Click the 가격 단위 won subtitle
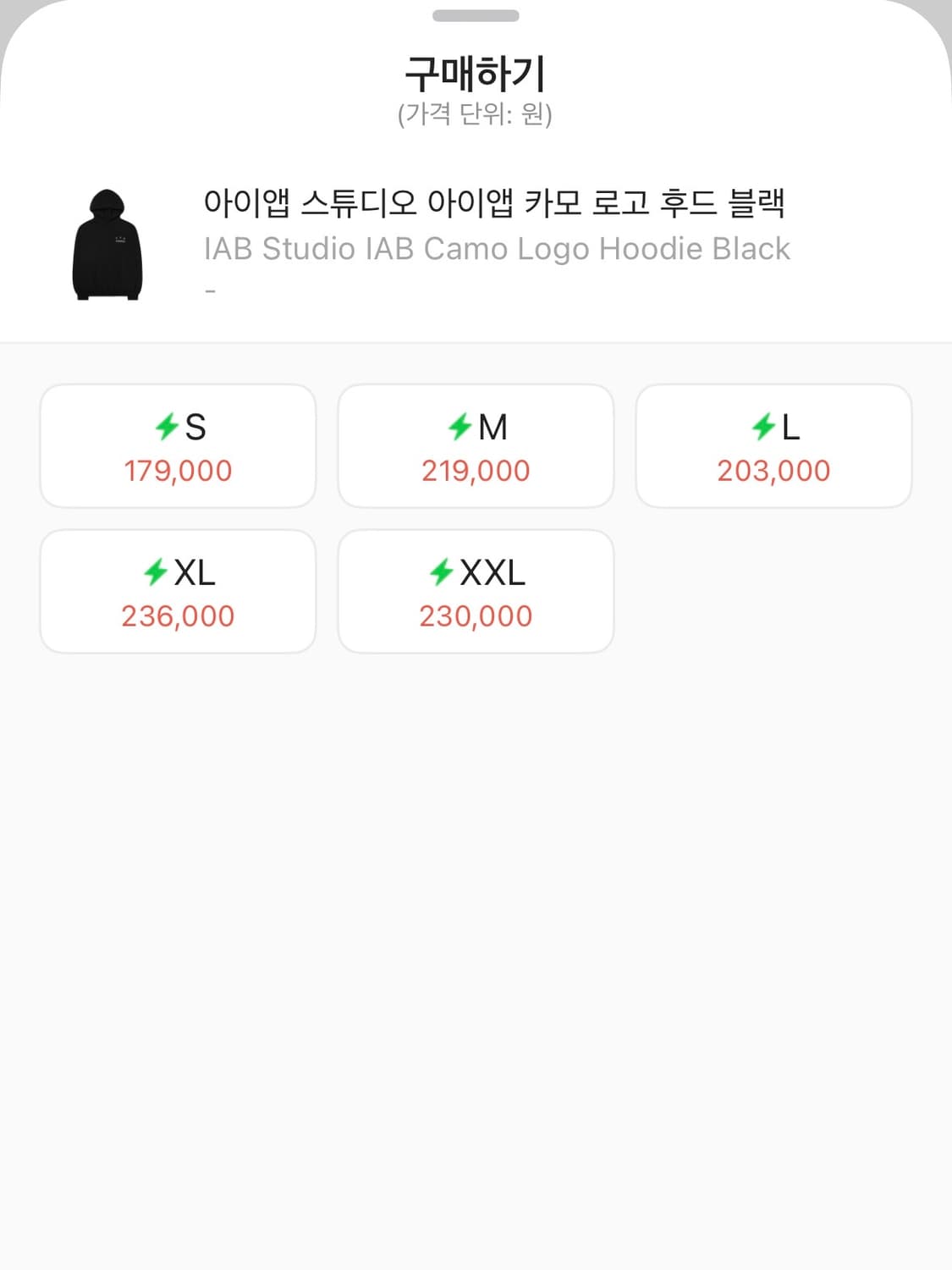Screen dimensions: 952x1270 (476, 114)
